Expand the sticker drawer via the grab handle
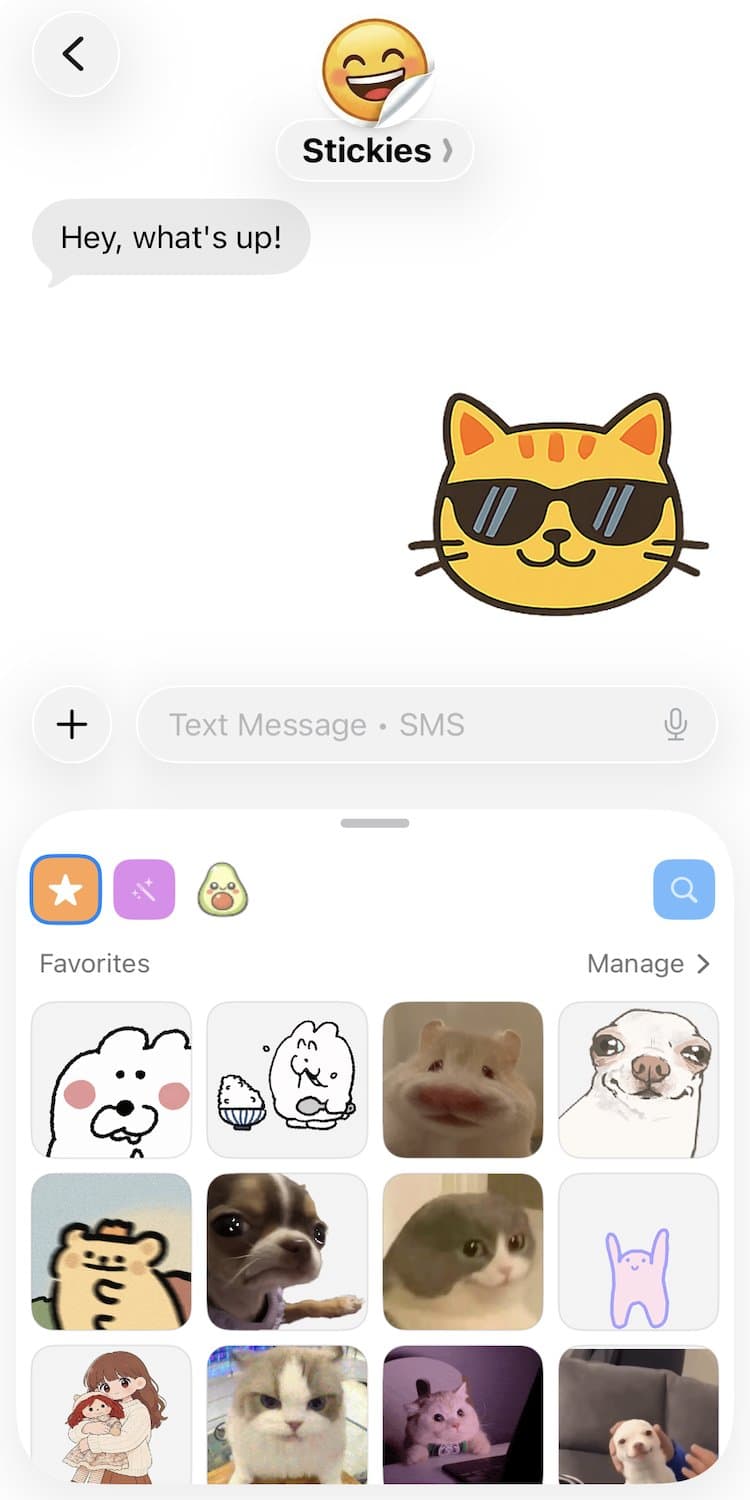Viewport: 750px width, 1500px height. coord(374,822)
